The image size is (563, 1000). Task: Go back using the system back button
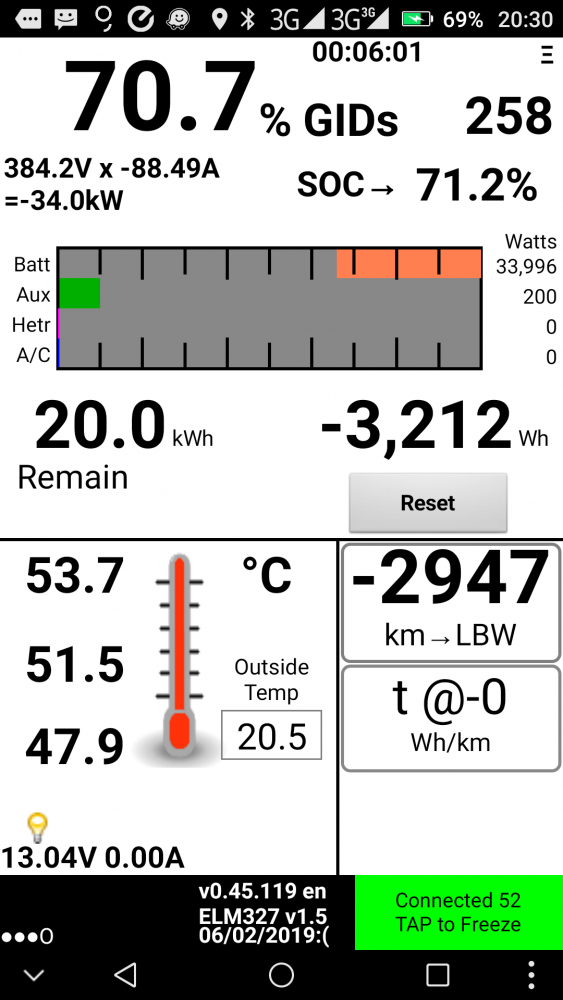126,974
